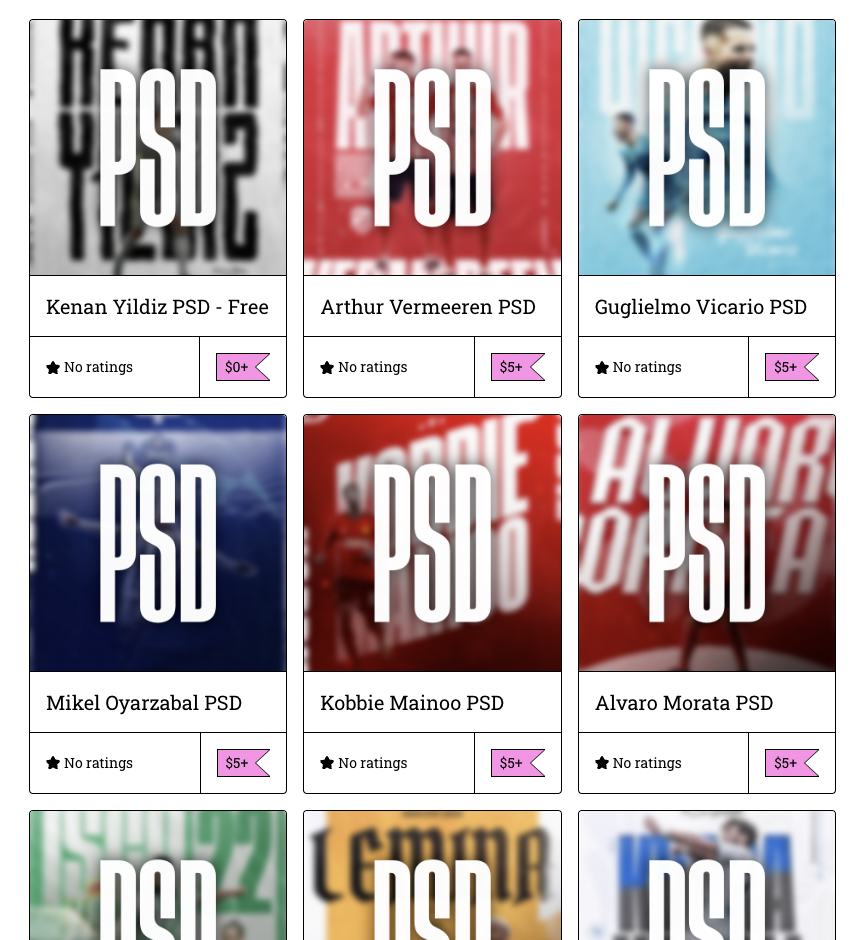This screenshot has height=940, width=864.
Task: Follow the Mikel Oyarzabal PSD title link
Action: coord(144,703)
